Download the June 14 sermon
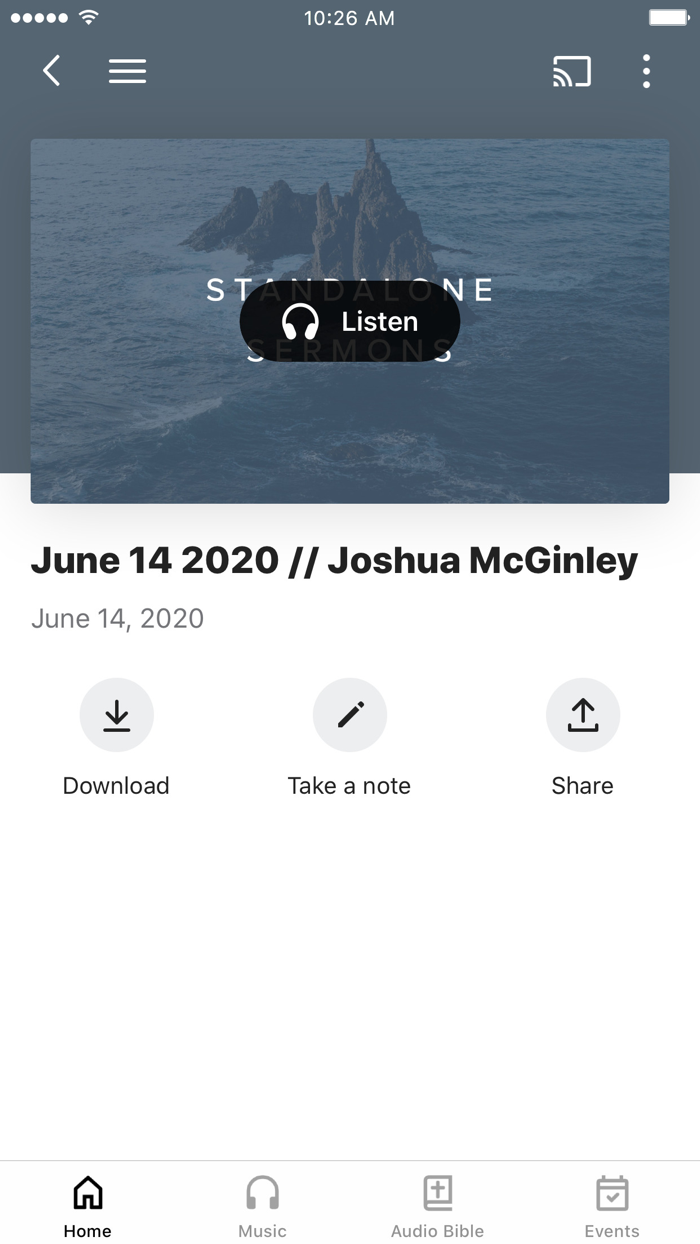 pos(117,716)
